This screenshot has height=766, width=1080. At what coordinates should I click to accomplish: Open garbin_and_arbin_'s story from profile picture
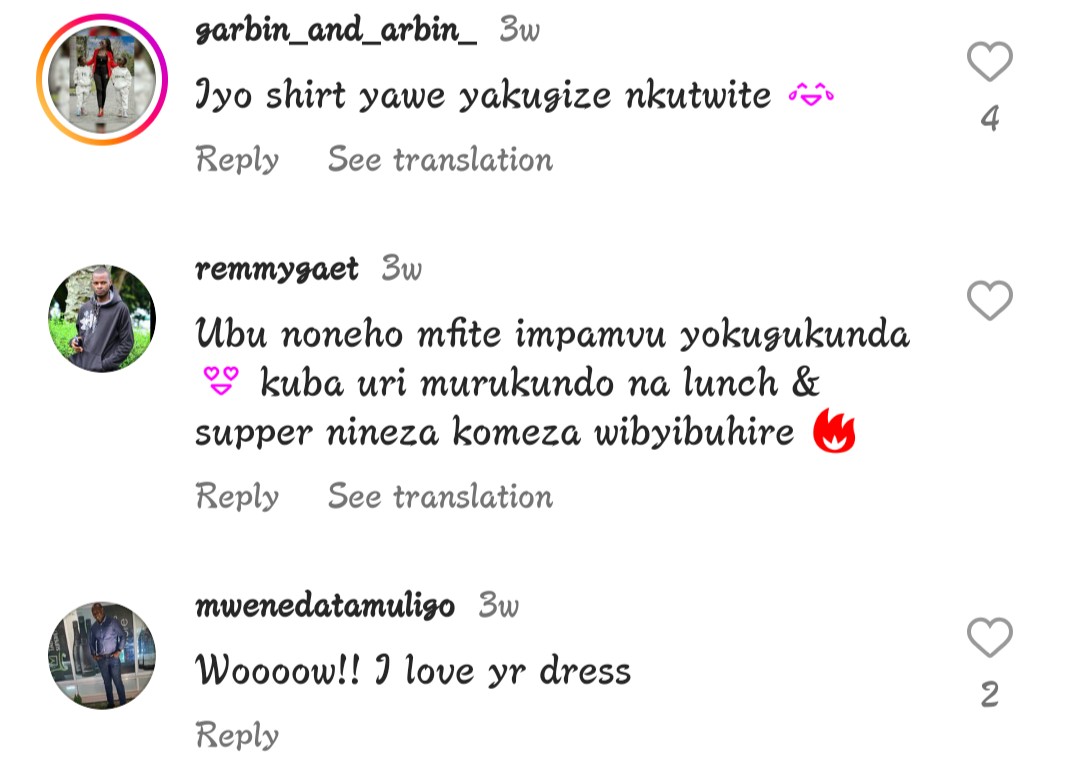102,81
